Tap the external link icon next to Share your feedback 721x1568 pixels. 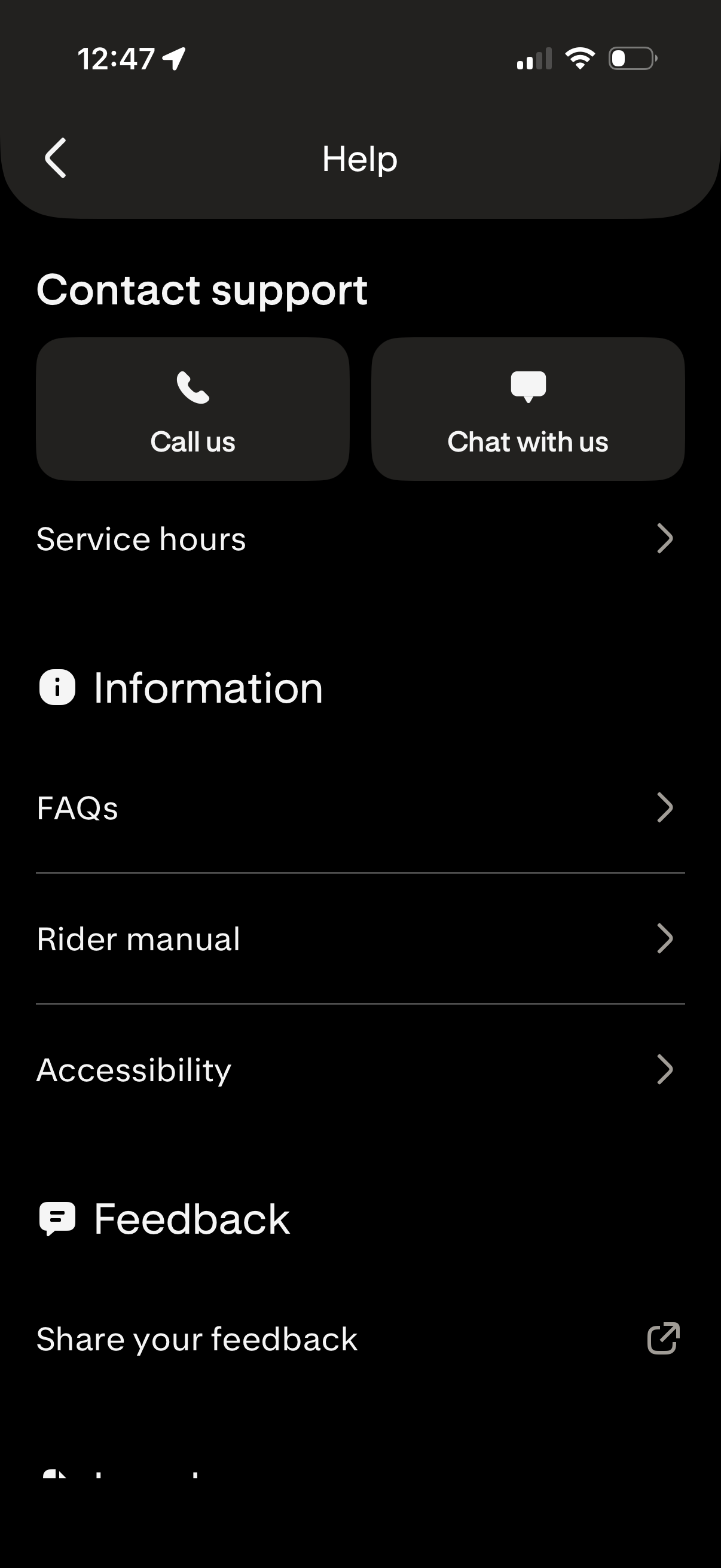pyautogui.click(x=662, y=1338)
